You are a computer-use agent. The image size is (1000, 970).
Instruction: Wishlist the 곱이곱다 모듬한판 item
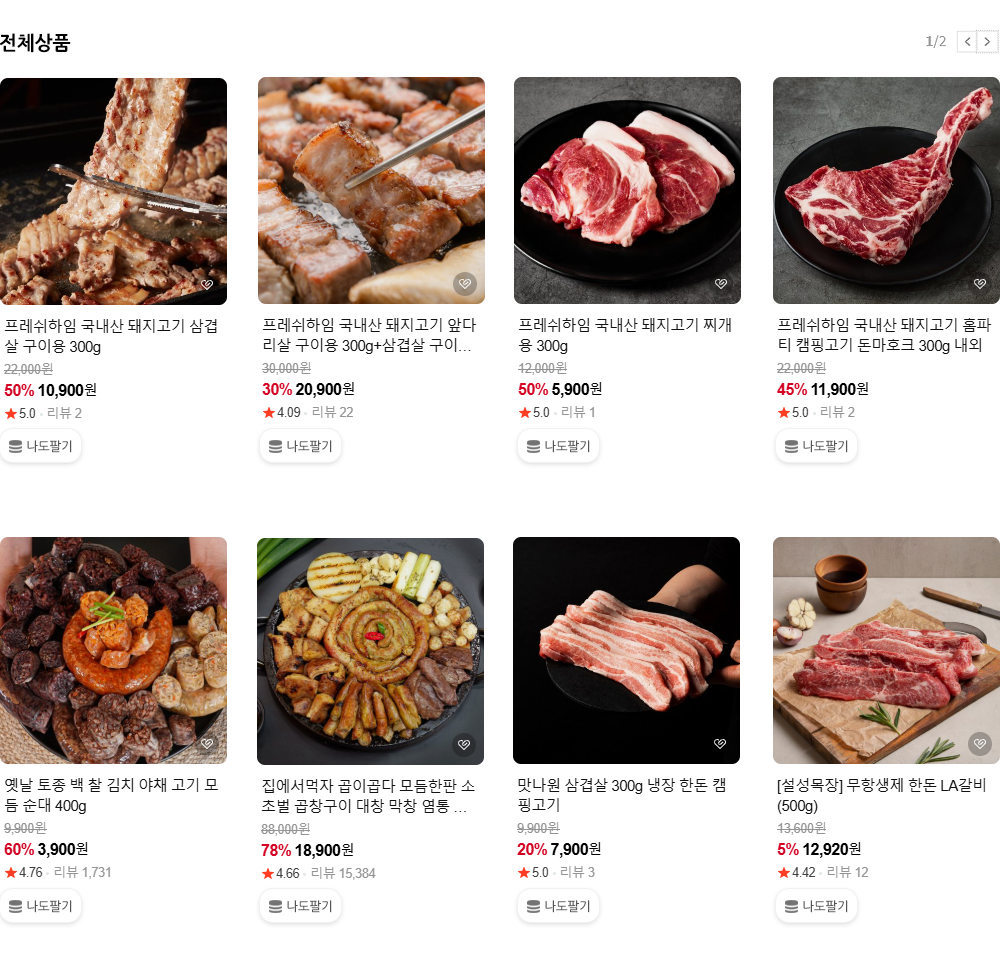(464, 744)
